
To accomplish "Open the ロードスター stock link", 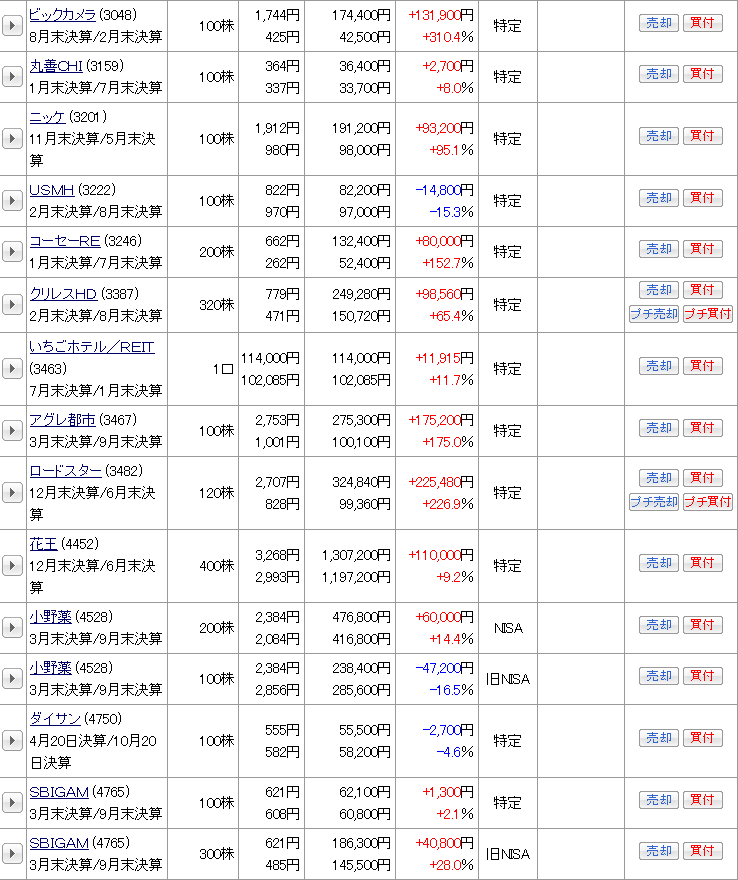I will coord(65,471).
